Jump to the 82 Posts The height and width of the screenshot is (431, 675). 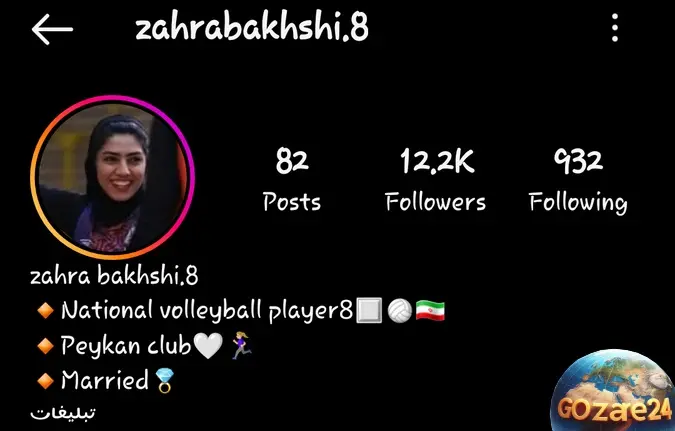[292, 180]
